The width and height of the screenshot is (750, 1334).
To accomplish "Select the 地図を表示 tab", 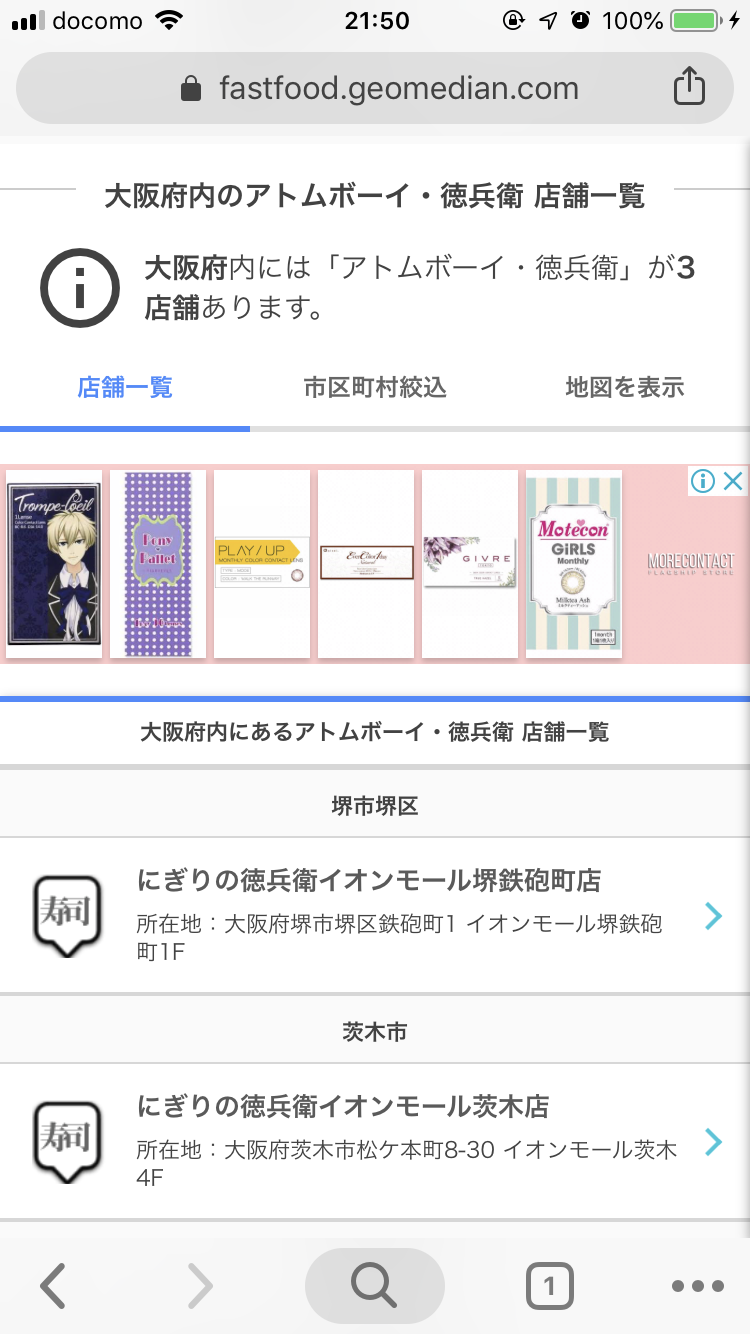I will pyautogui.click(x=625, y=388).
